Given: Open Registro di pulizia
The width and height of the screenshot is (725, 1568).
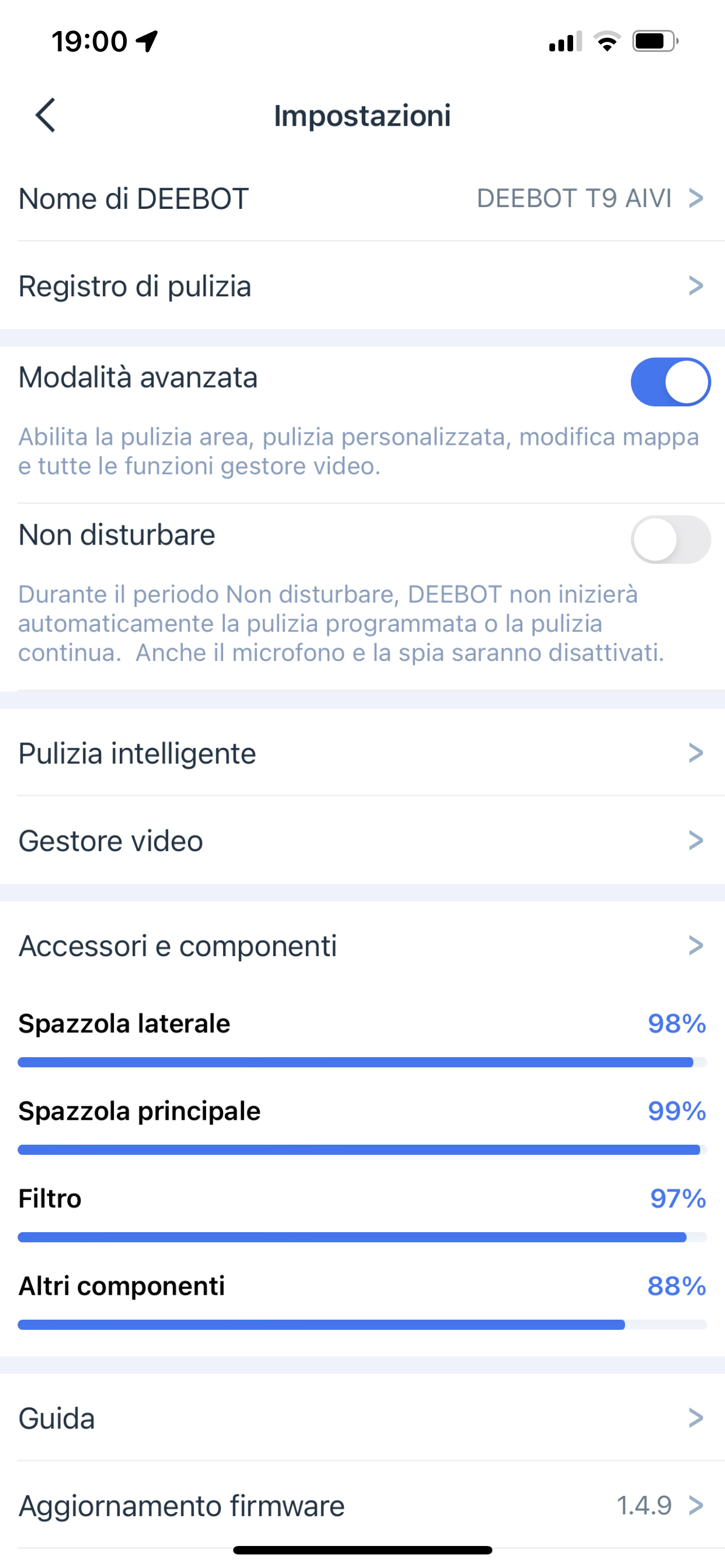Looking at the screenshot, I should pos(362,286).
